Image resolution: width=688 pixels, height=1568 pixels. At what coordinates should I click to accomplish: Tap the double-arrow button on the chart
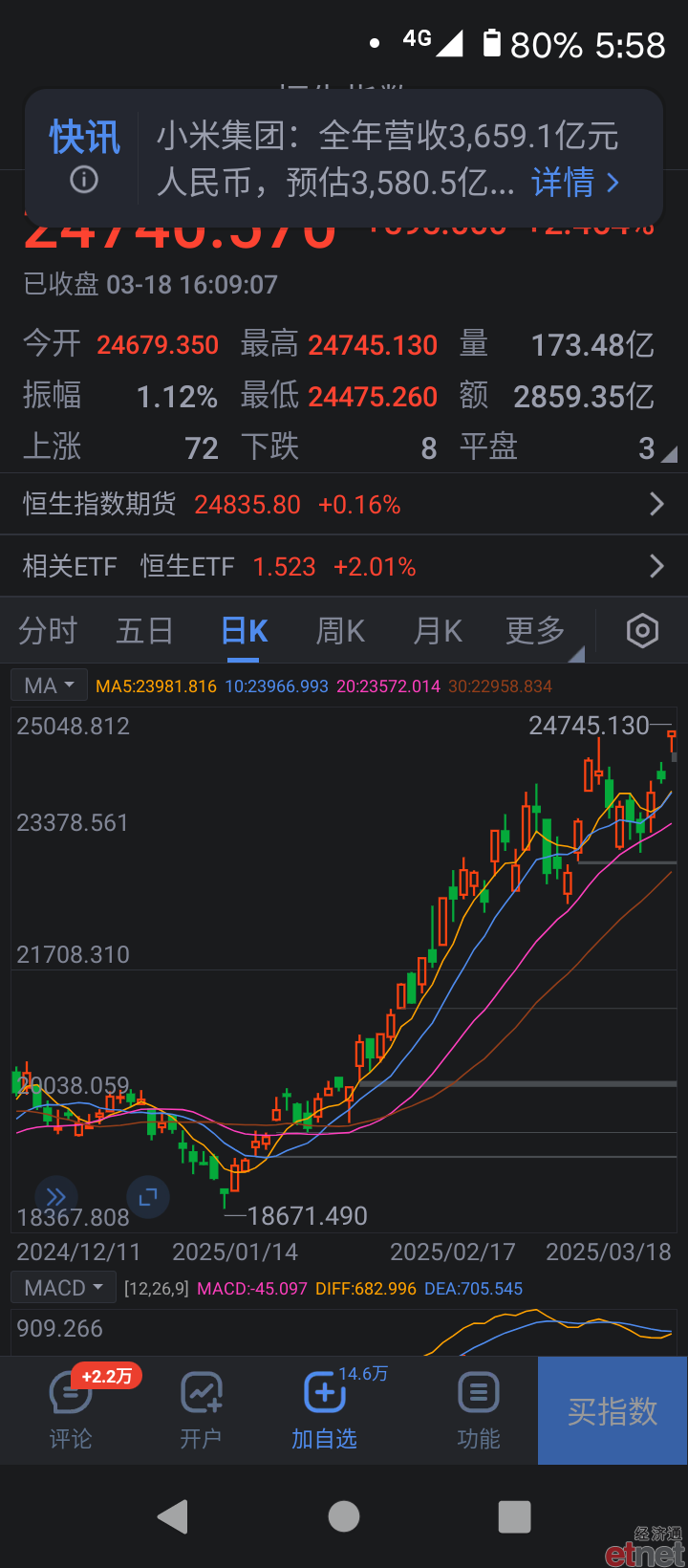(x=55, y=1196)
